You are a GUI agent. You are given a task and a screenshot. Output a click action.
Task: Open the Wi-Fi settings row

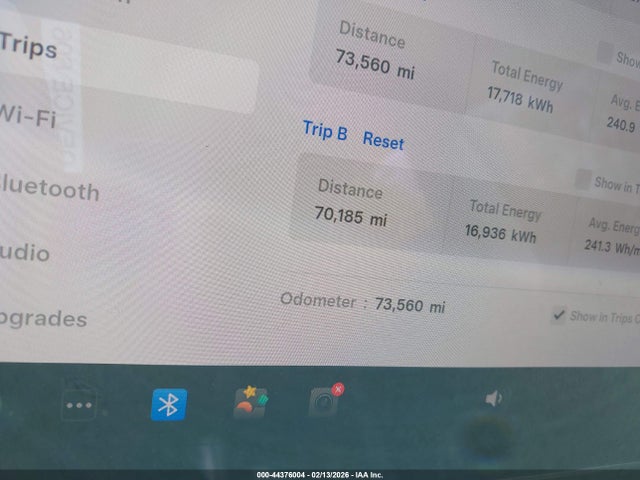(28, 117)
